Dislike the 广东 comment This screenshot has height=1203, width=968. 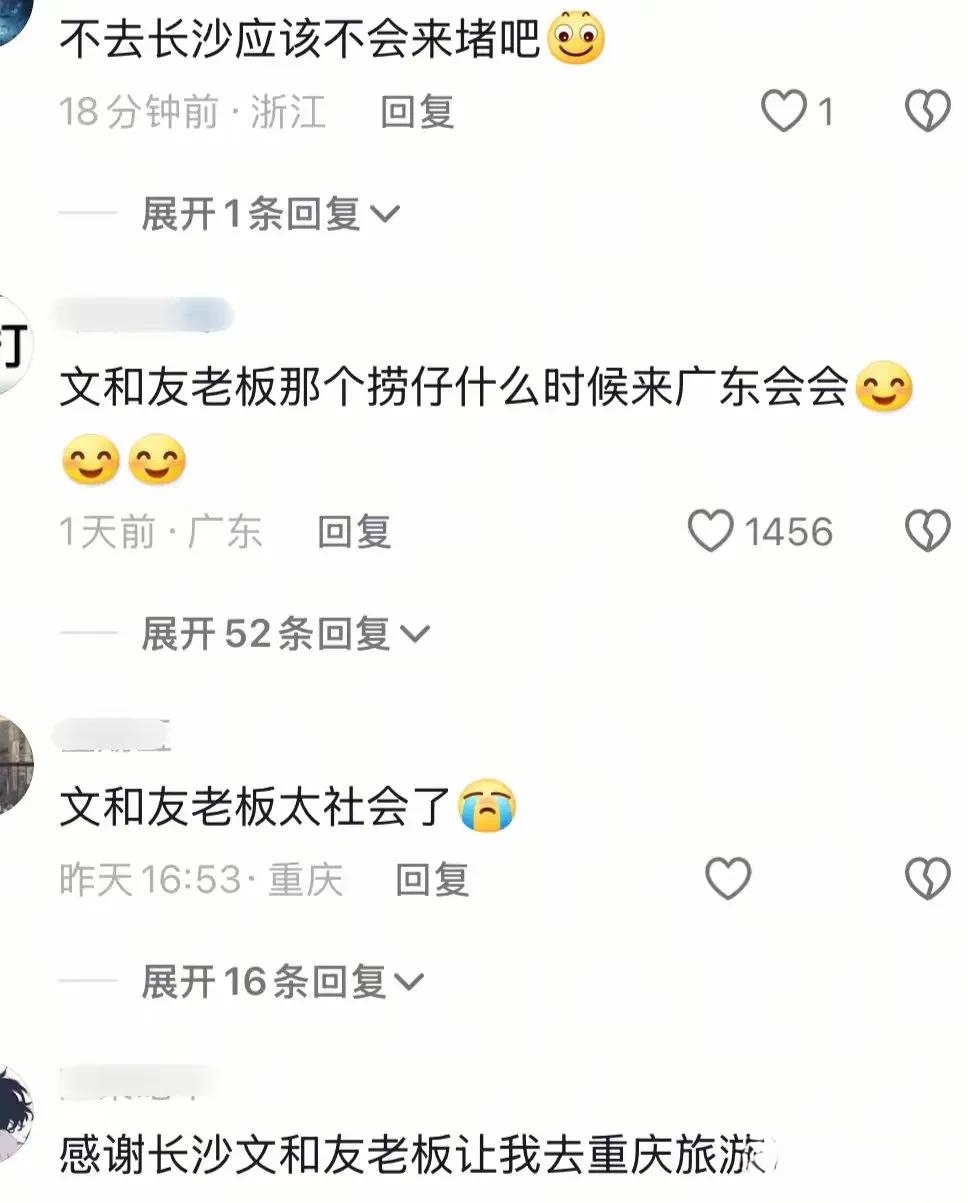[x=927, y=532]
